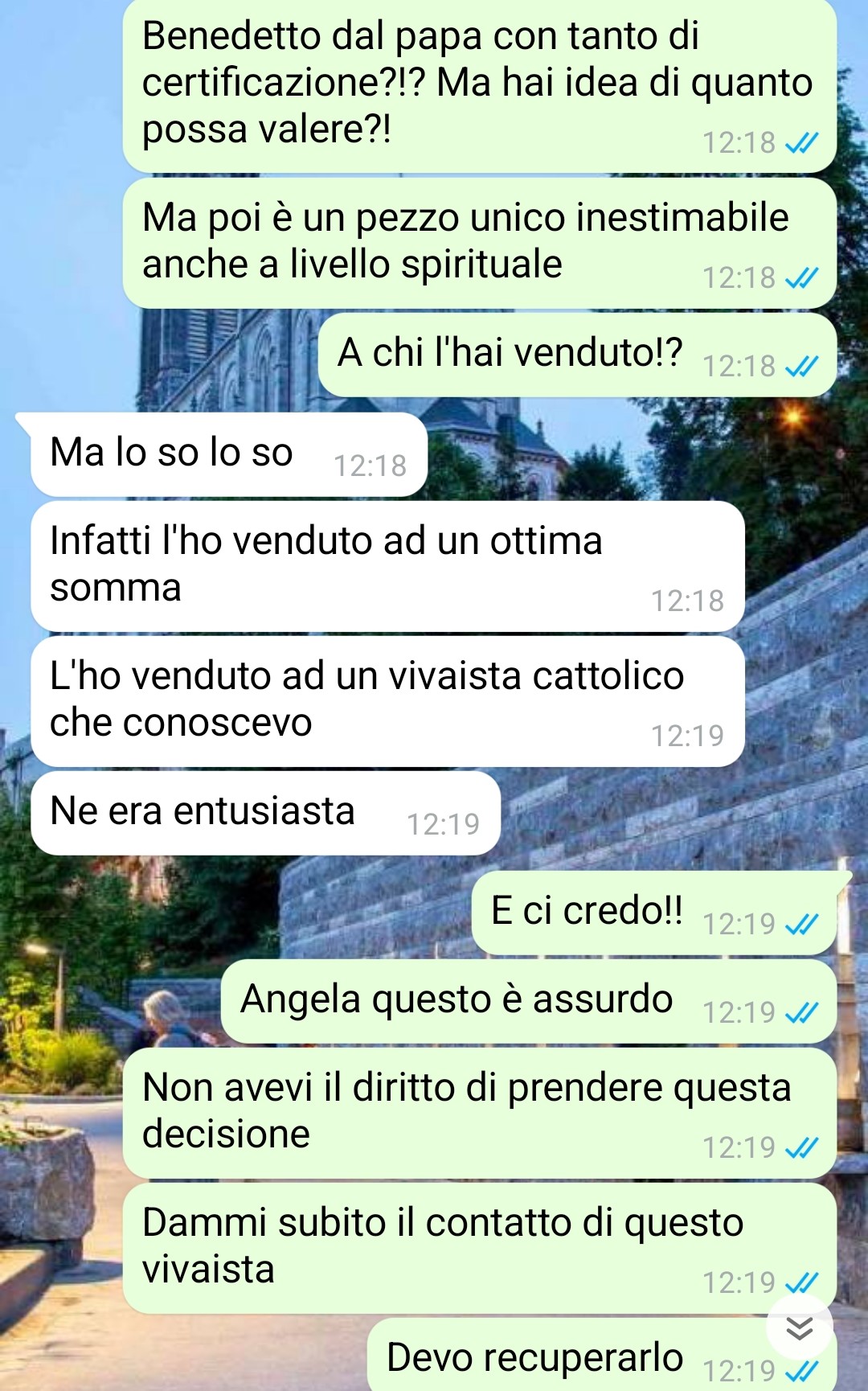Jump to the latest messages with the down arrow

[x=799, y=1328]
